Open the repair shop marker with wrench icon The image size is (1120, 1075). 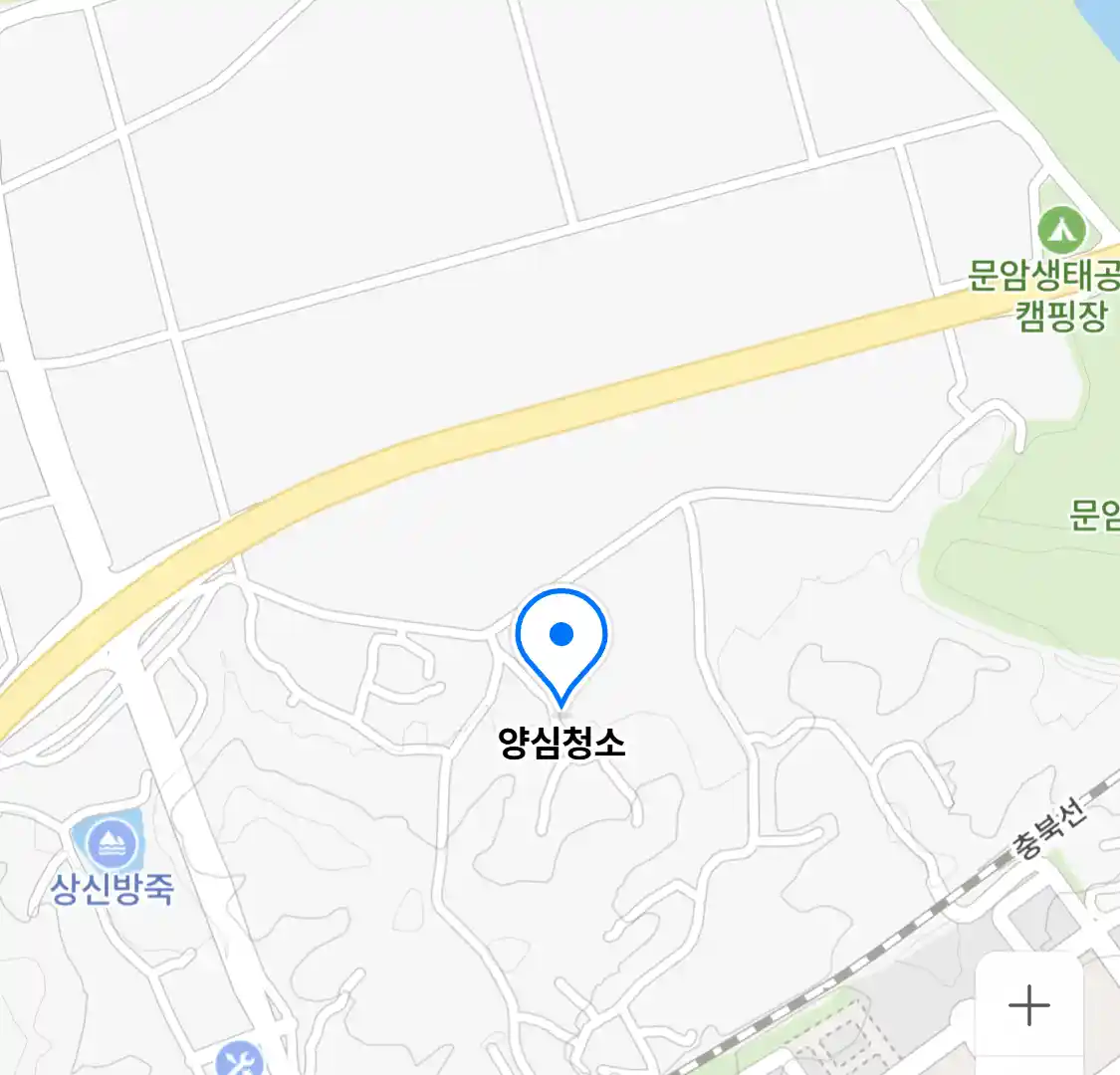(x=239, y=1059)
